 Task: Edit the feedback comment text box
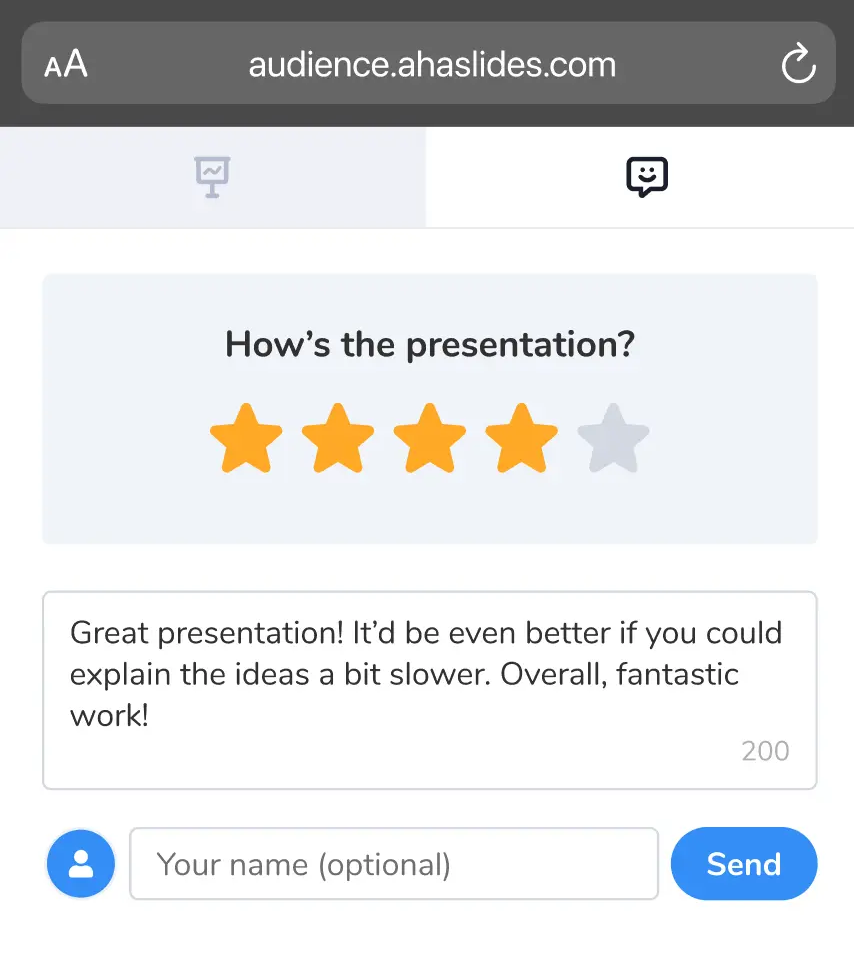429,690
